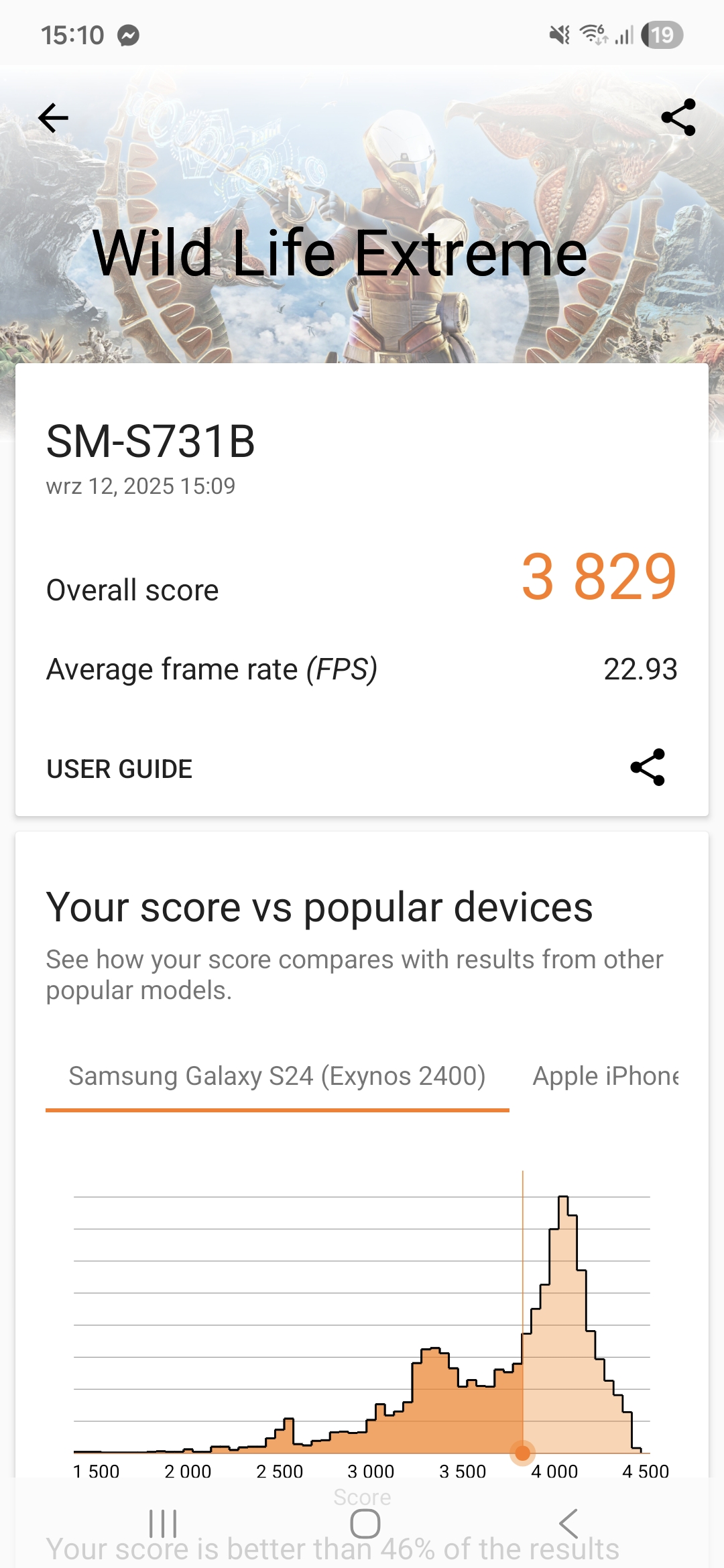Share the result card next to USER GUIDE
The width and height of the screenshot is (724, 1568).
648,767
